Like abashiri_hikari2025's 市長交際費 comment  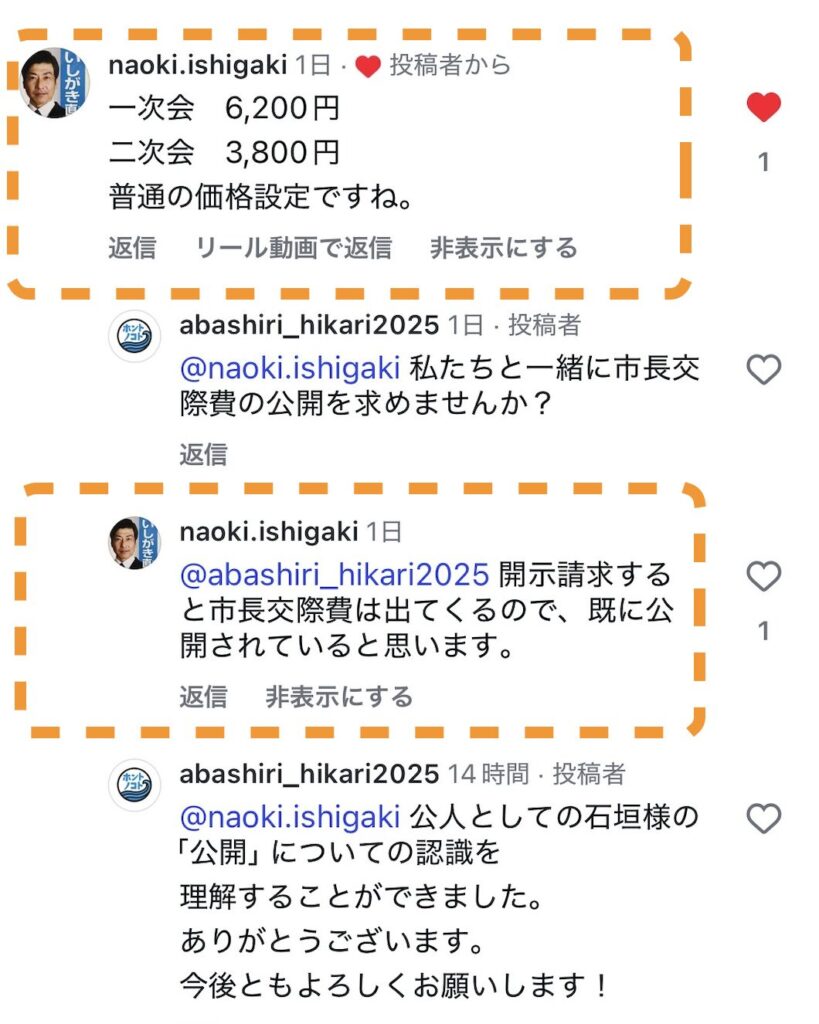point(763,371)
